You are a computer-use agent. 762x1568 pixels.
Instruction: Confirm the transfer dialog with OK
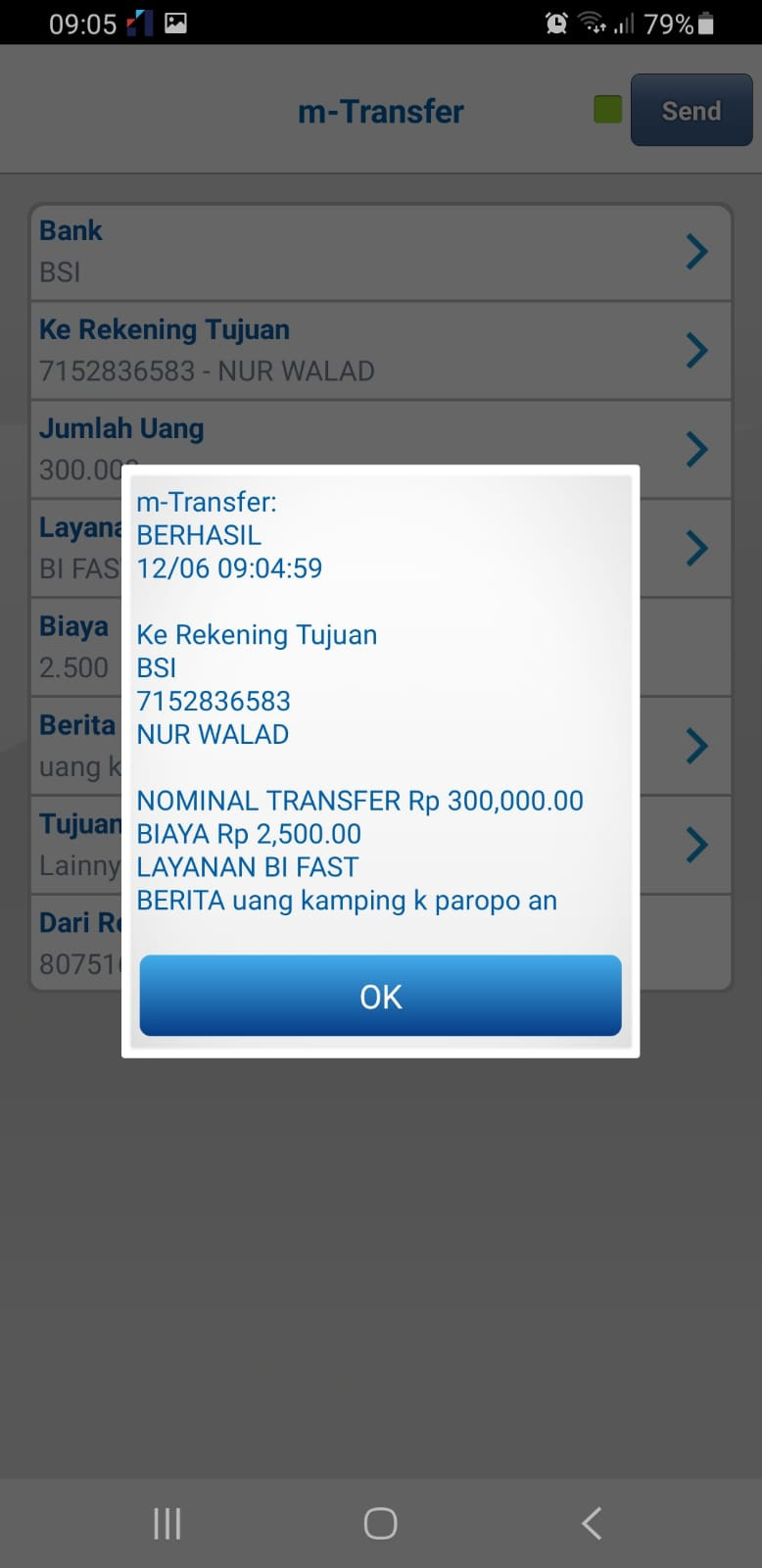tap(380, 996)
